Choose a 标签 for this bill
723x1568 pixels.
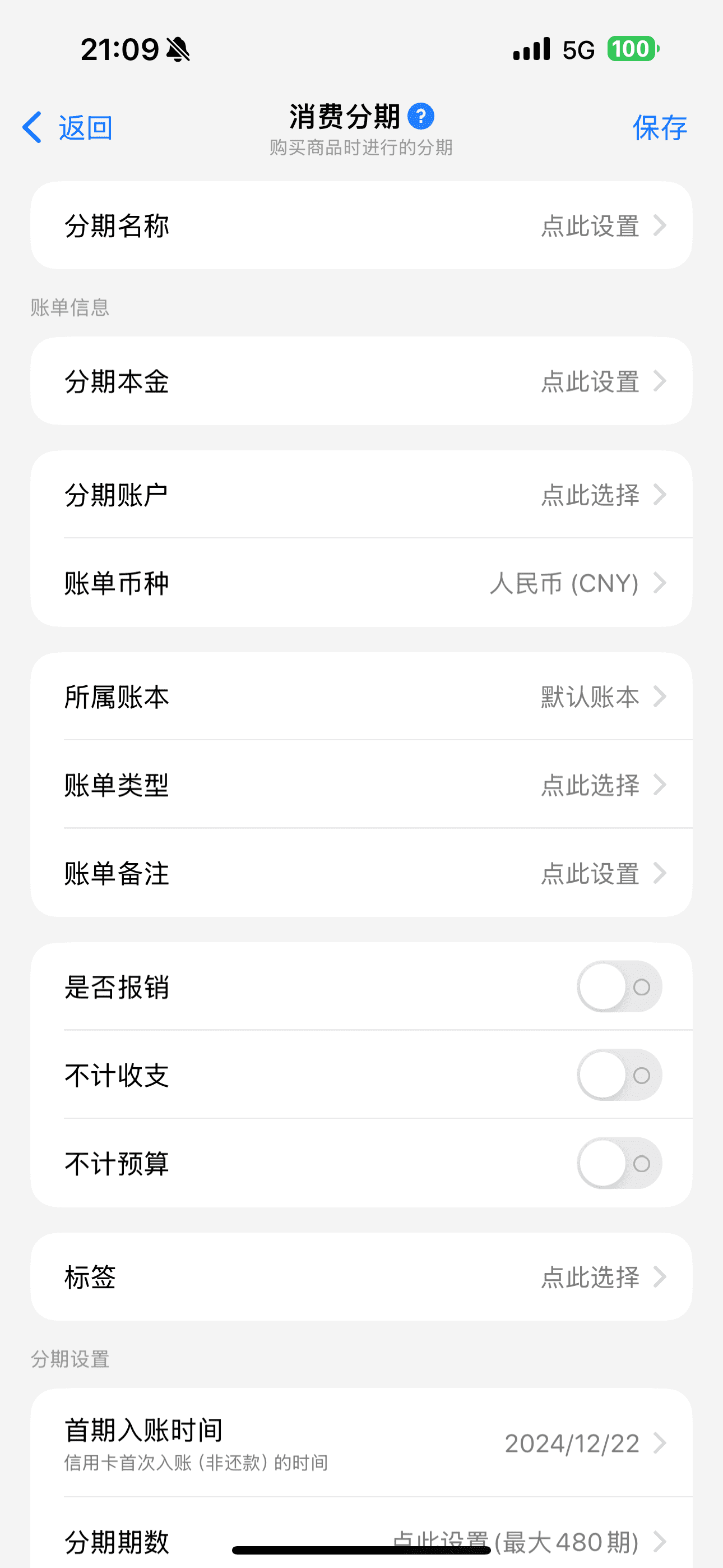361,1277
